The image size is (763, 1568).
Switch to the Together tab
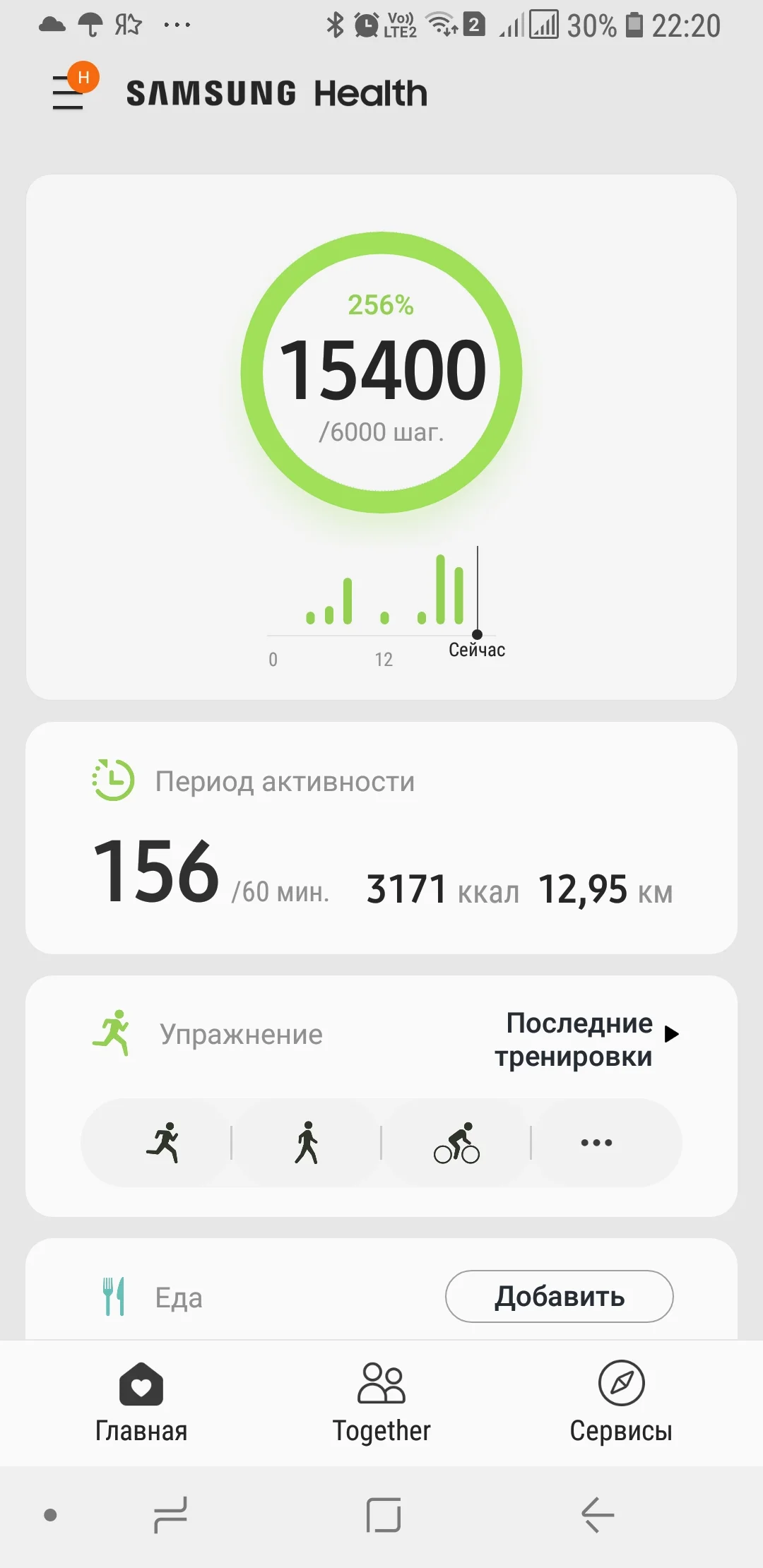381,1403
